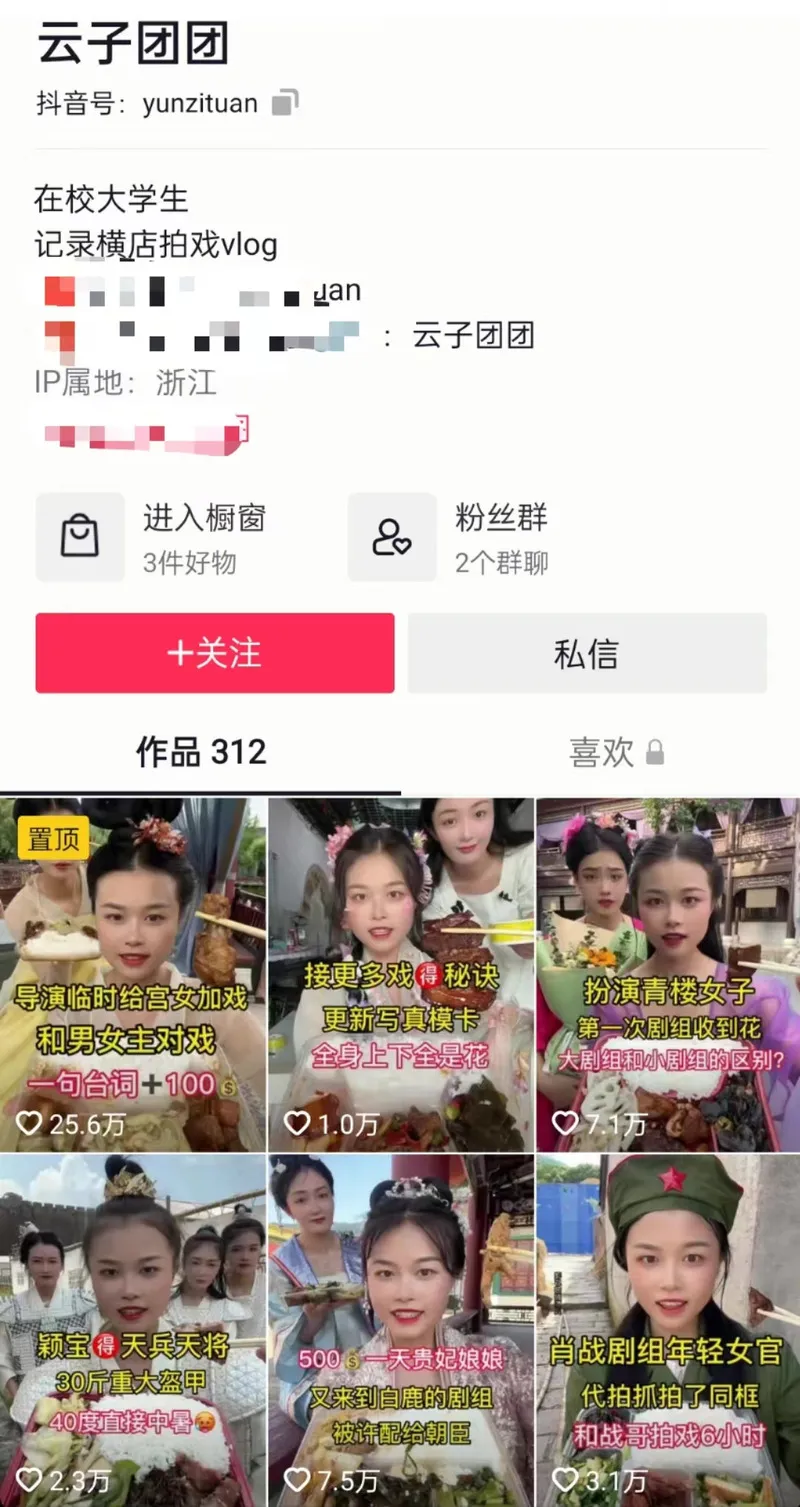Viewport: 800px width, 1507px height.
Task: Open video 颖宝得天兵天将
Action: 133,1330
